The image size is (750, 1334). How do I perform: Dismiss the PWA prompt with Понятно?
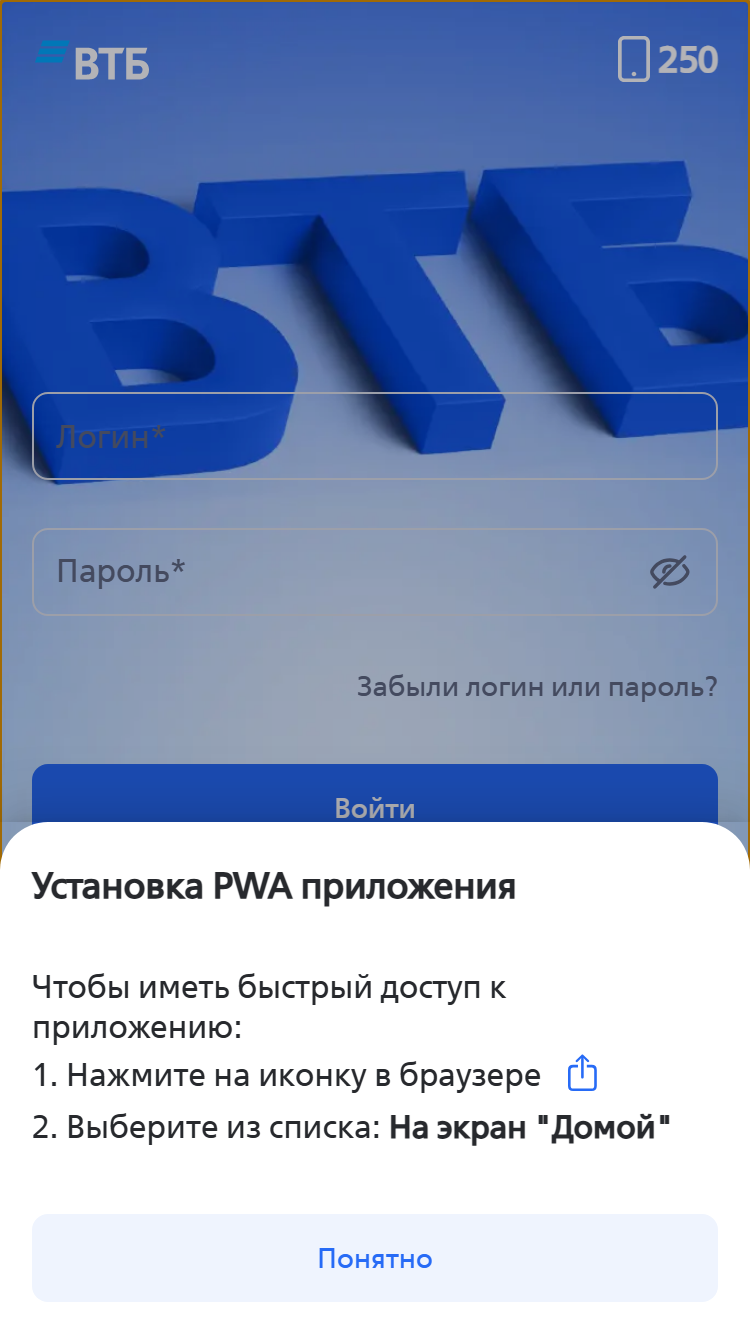click(375, 1258)
